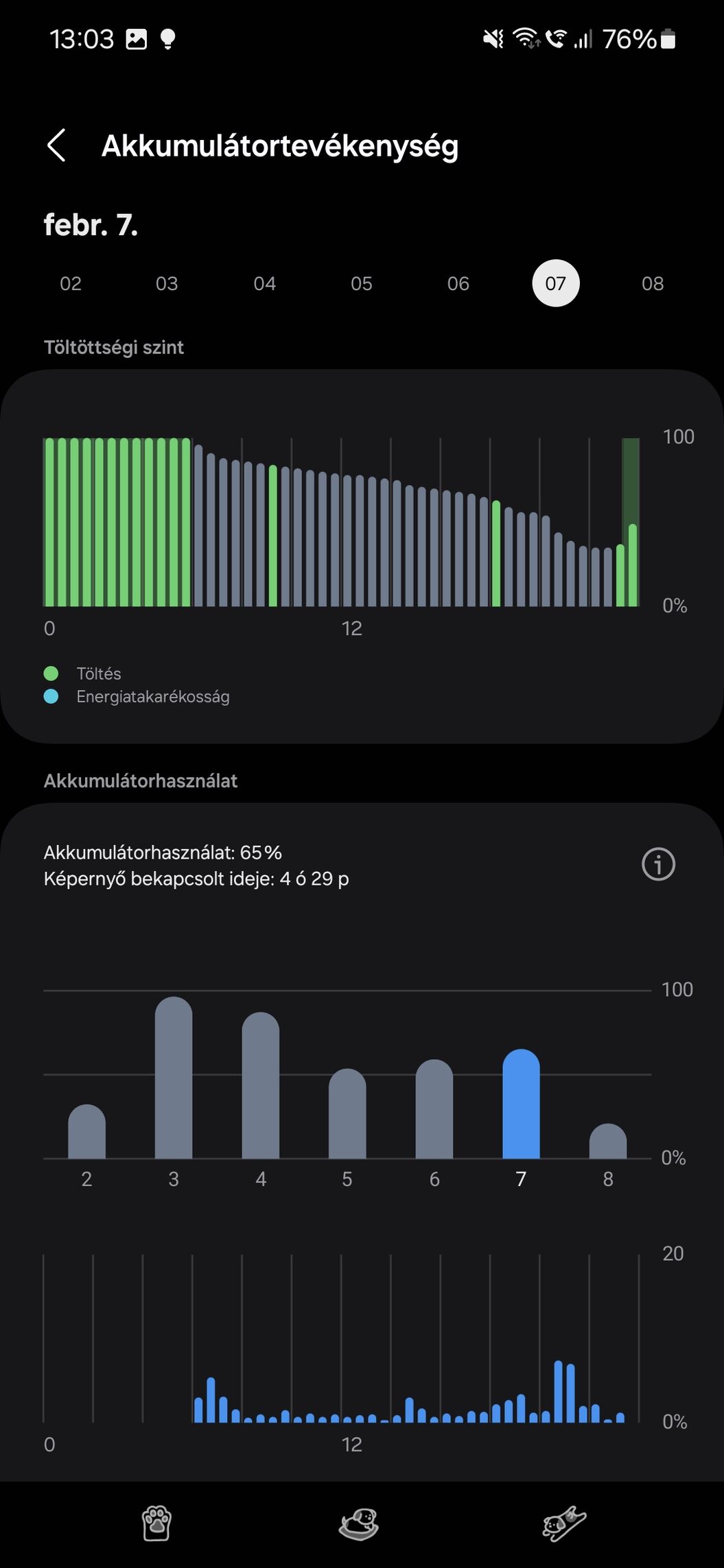Screen dimensions: 724x1568
Task: Select date 05 in the day strip
Action: tap(362, 283)
